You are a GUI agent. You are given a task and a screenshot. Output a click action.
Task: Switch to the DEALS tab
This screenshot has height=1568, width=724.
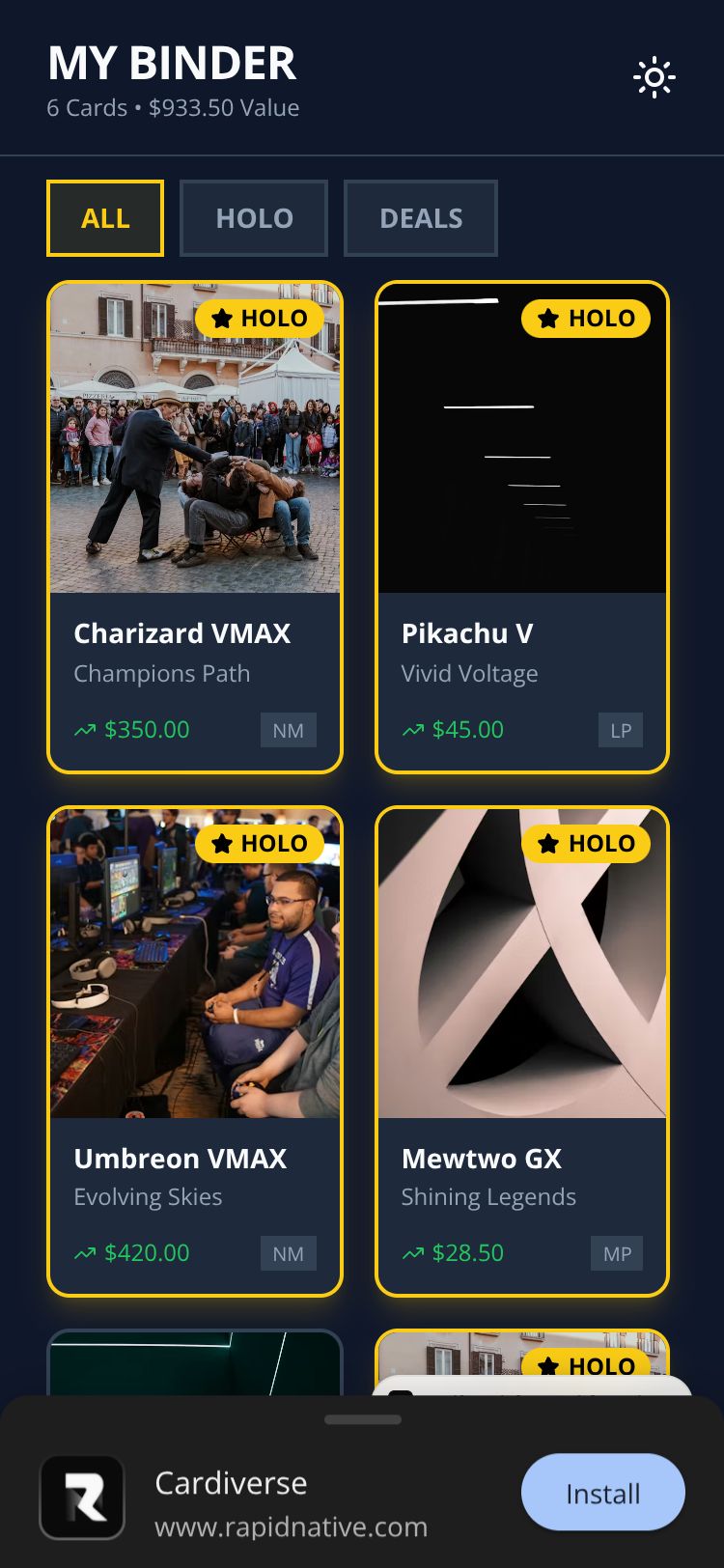pyautogui.click(x=421, y=218)
